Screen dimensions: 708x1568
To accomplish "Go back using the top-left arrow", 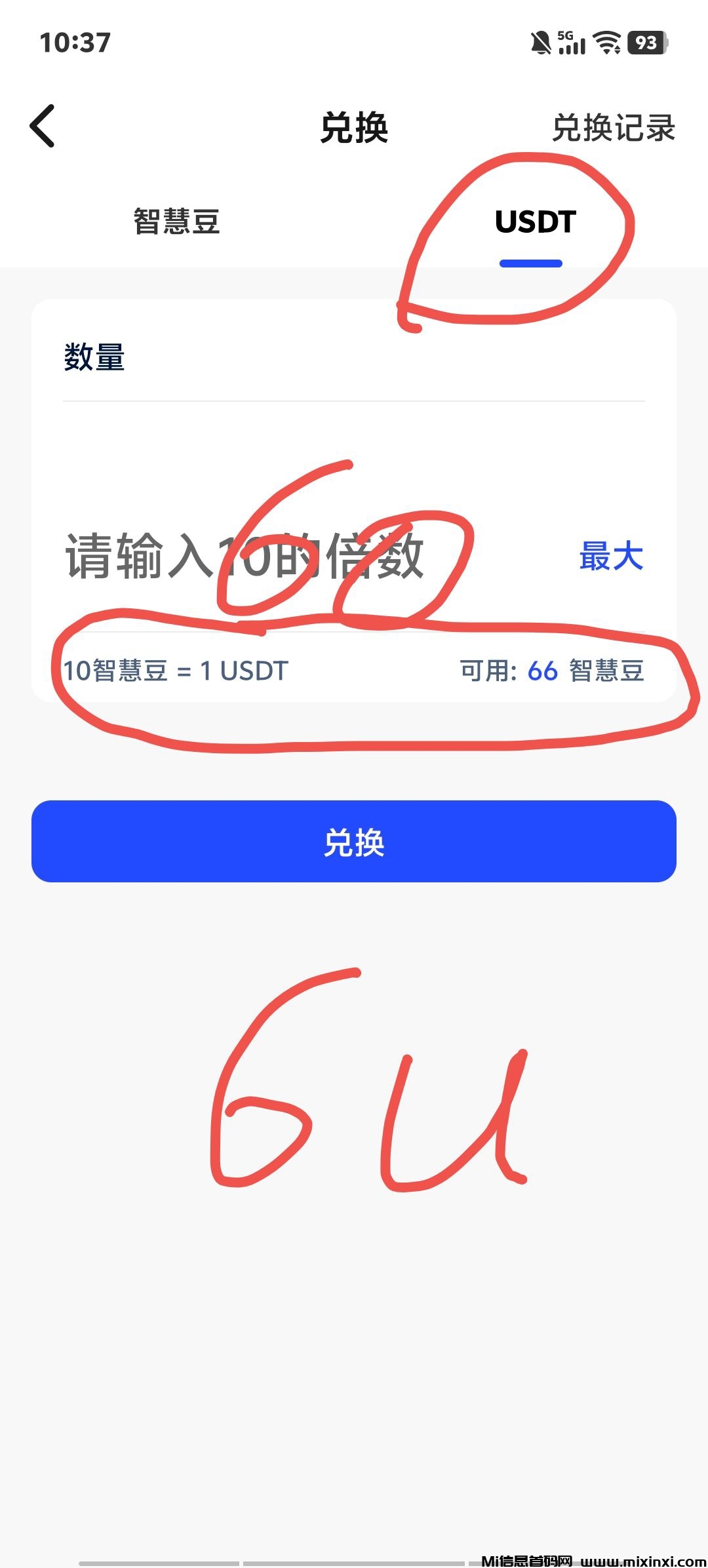I will click(x=43, y=126).
